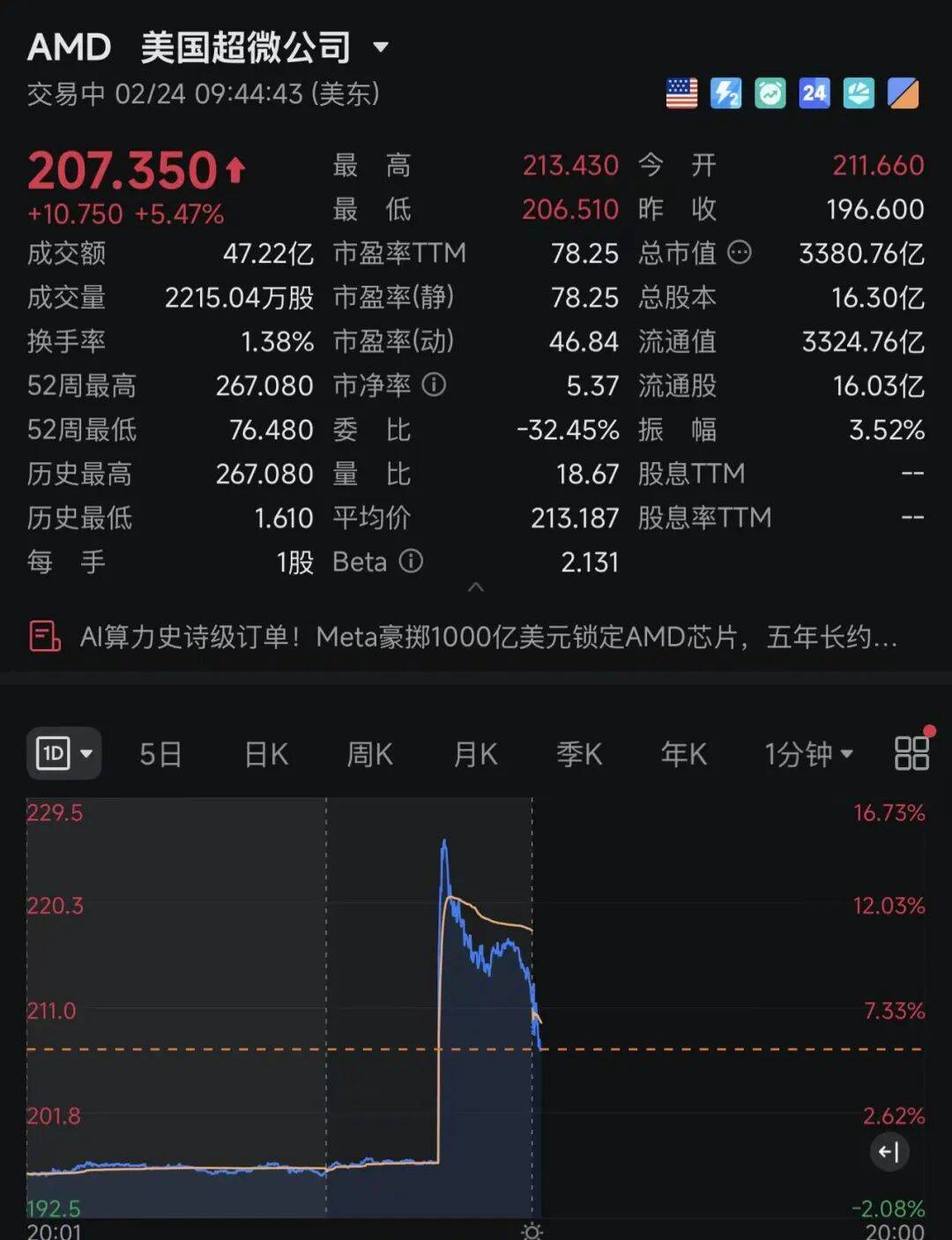This screenshot has height=1240, width=952.
Task: Open the chart layout grid icon
Action: pos(911,753)
